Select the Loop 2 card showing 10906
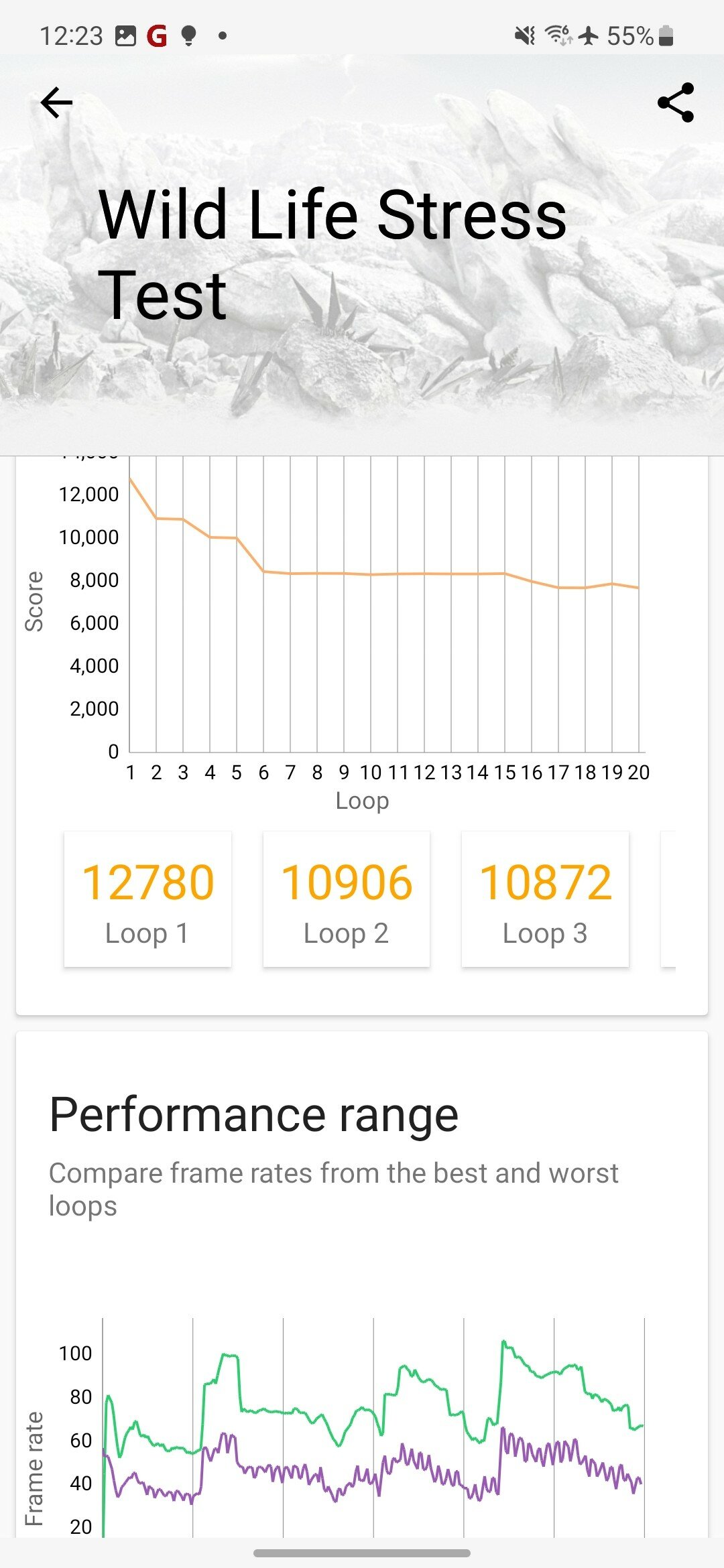Viewport: 724px width, 1568px height. tap(346, 899)
